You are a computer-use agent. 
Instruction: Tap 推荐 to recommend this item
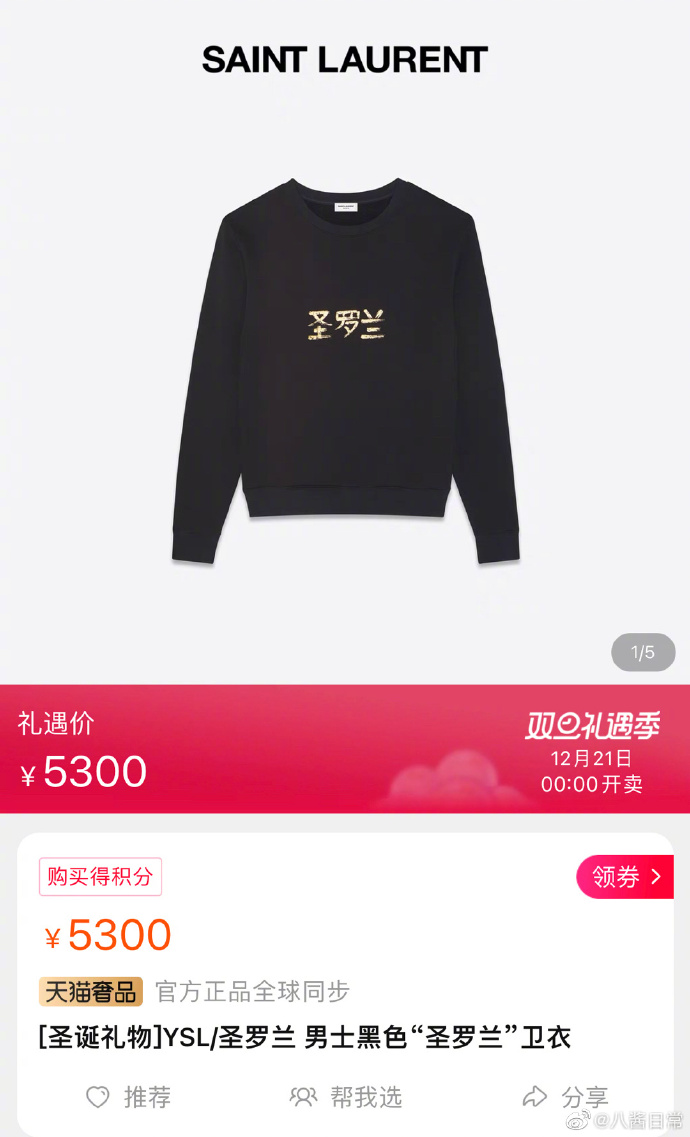[128, 1097]
